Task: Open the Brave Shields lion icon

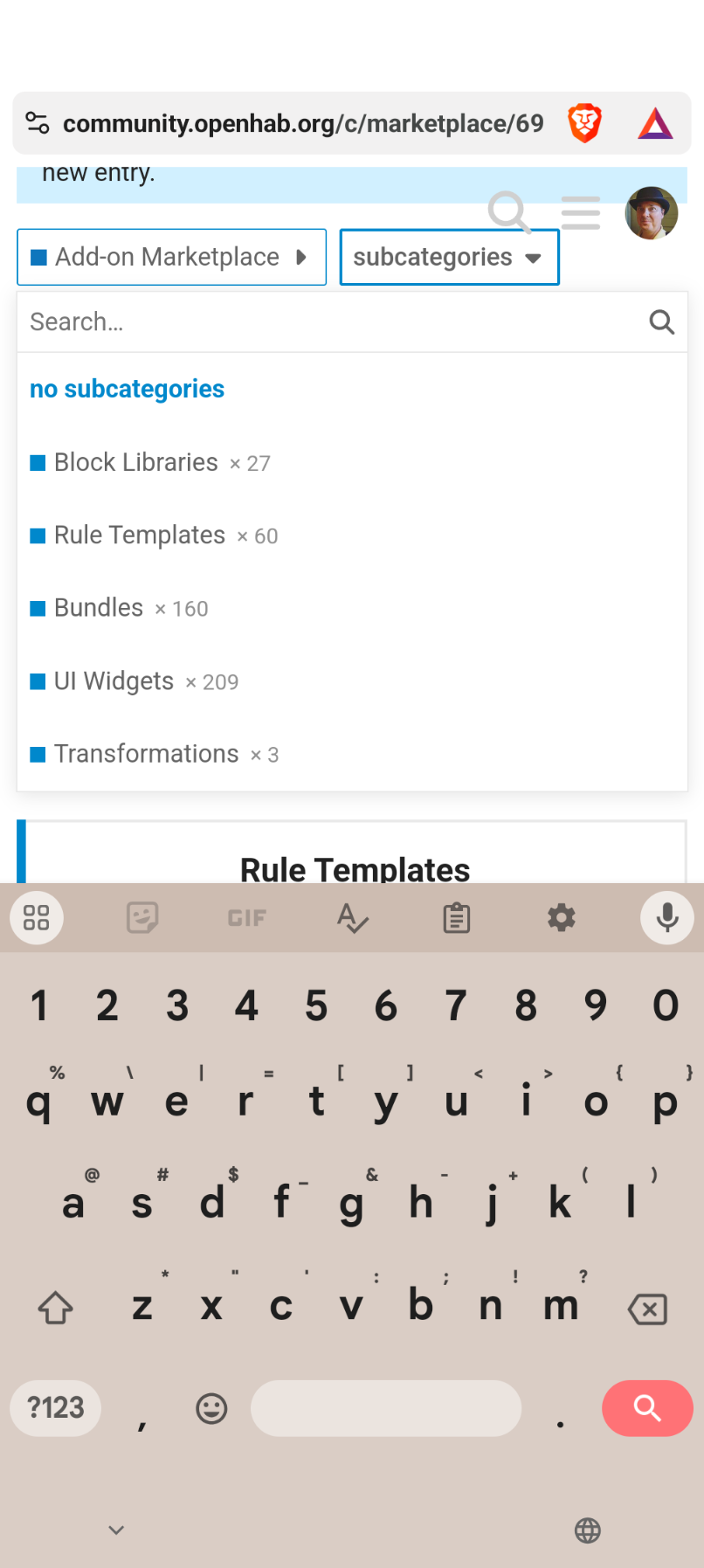Action: point(584,123)
